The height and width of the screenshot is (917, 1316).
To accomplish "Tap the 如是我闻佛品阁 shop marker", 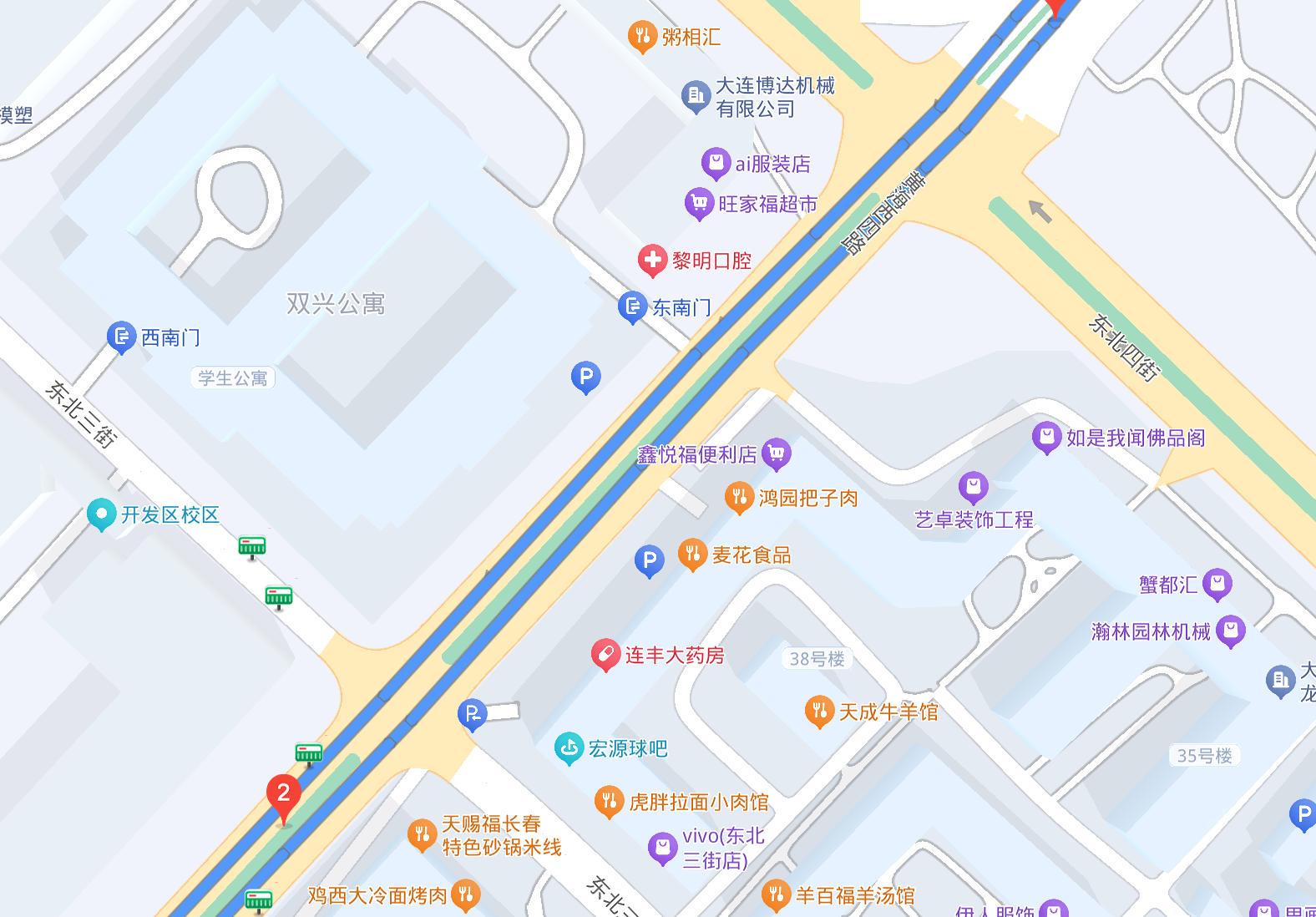I will pos(1046,437).
